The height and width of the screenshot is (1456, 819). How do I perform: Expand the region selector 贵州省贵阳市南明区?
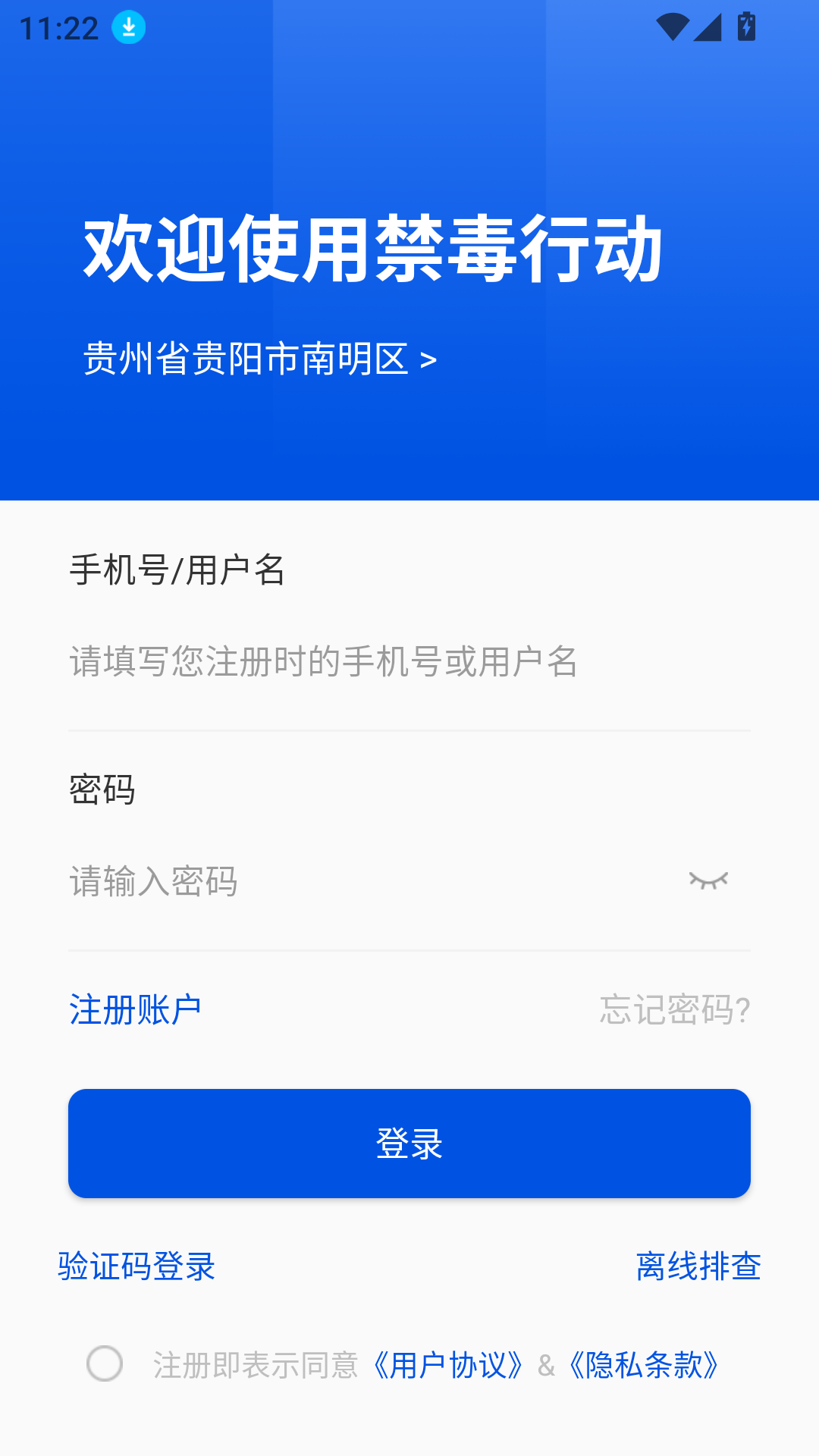click(258, 359)
